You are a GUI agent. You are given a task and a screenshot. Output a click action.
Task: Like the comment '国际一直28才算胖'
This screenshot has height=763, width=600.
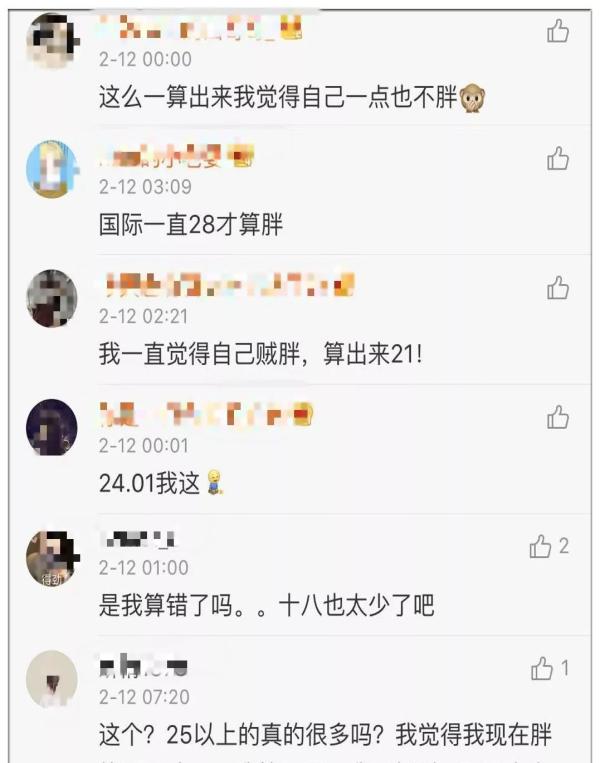tap(558, 159)
